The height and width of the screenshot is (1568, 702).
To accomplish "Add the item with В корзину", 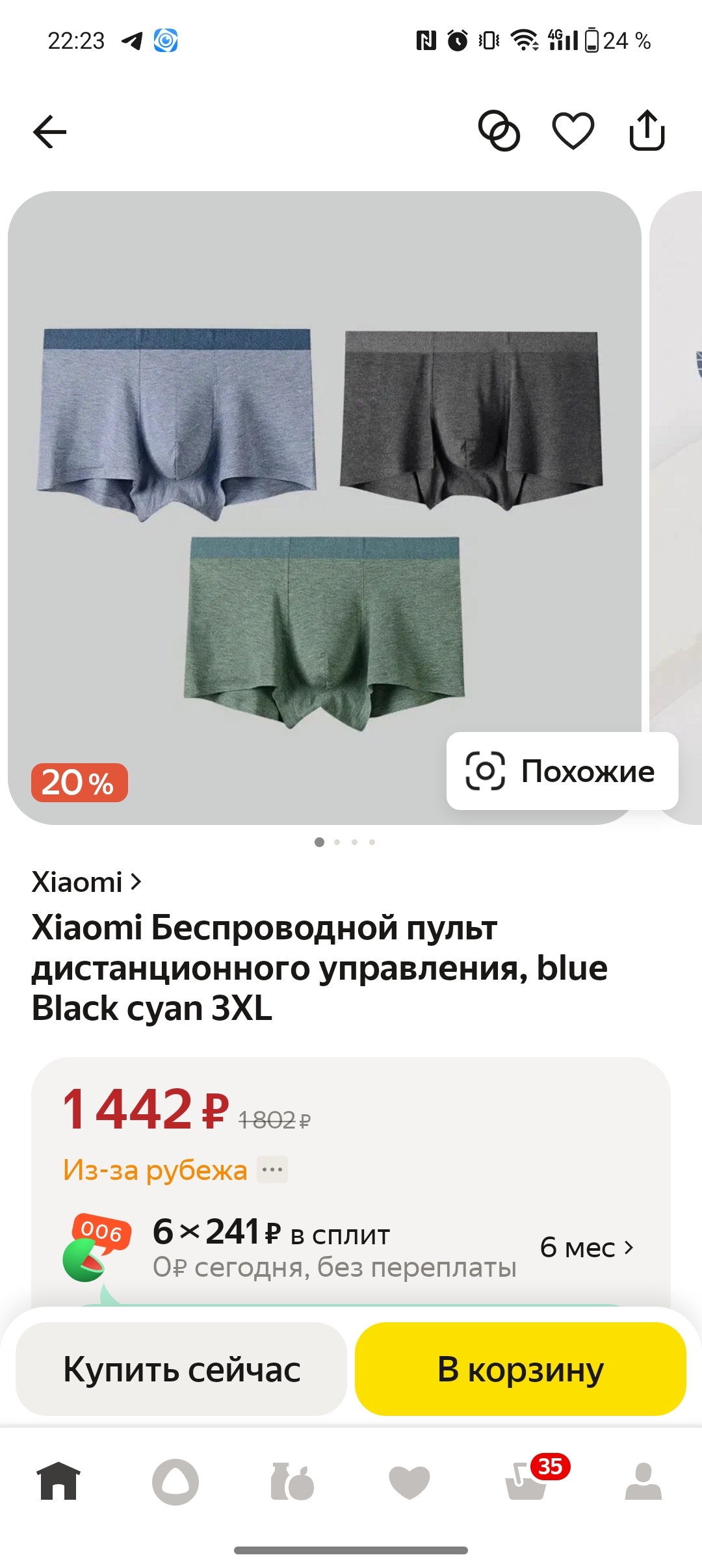I will point(521,1369).
